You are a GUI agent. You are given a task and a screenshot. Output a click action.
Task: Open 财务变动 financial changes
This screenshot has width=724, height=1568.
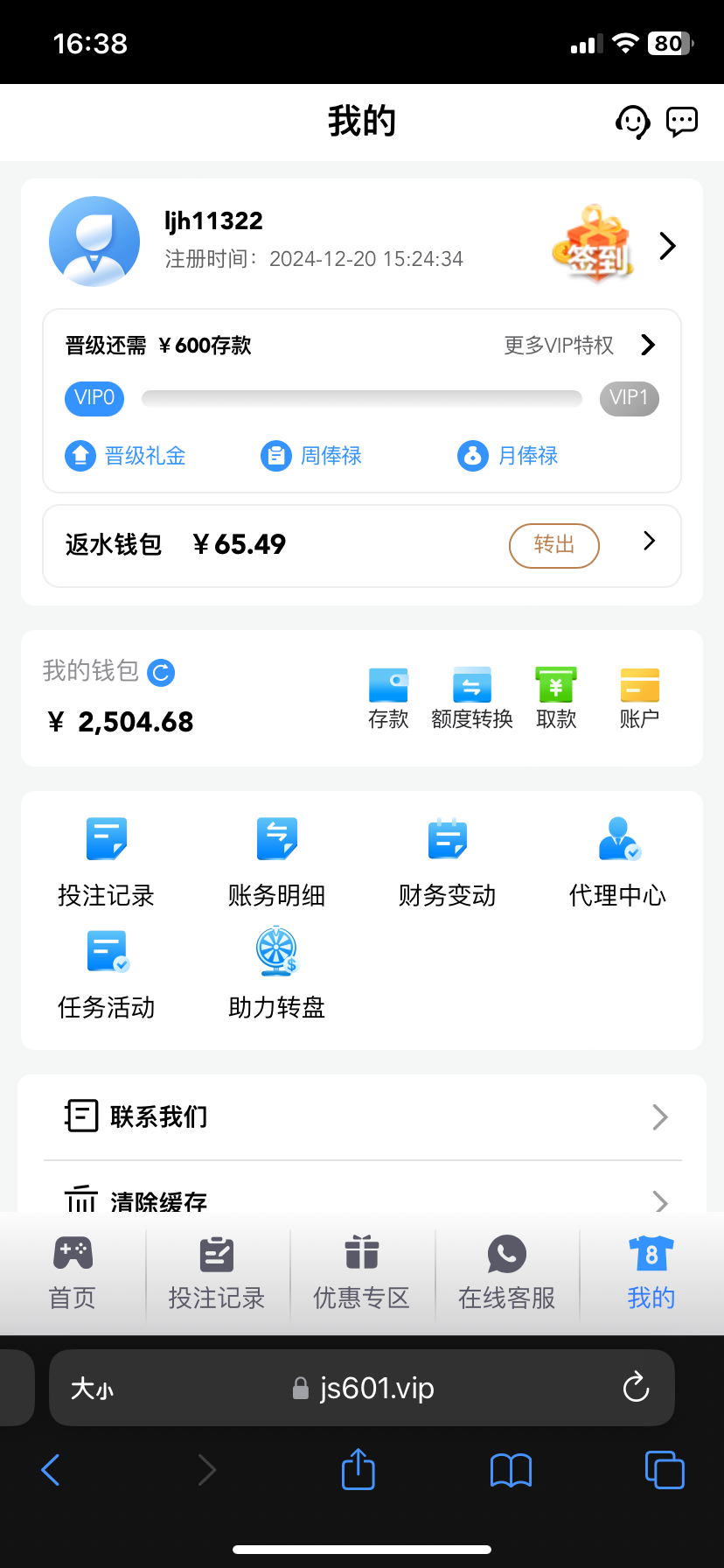tap(447, 863)
